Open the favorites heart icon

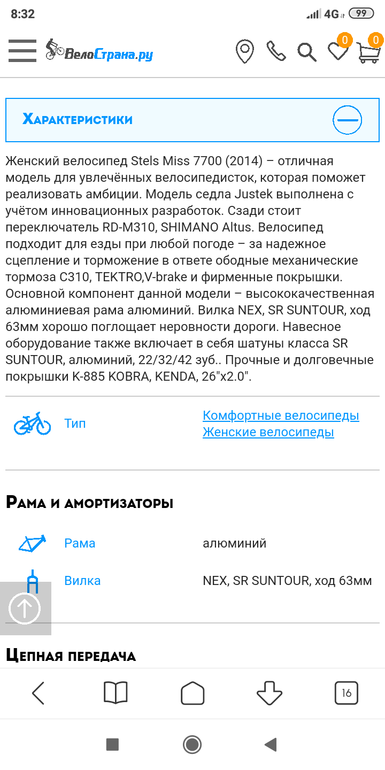338,51
